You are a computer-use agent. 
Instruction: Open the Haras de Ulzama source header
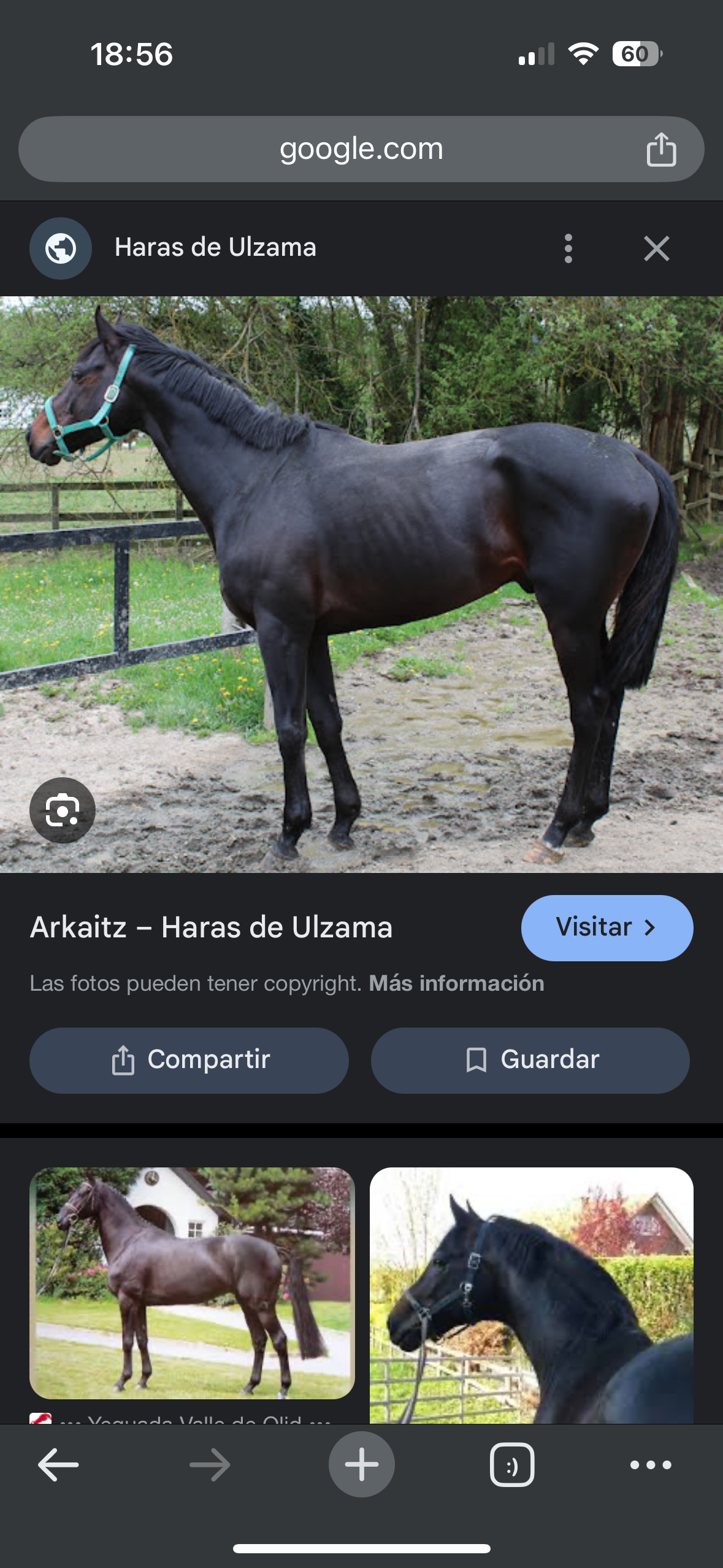215,248
